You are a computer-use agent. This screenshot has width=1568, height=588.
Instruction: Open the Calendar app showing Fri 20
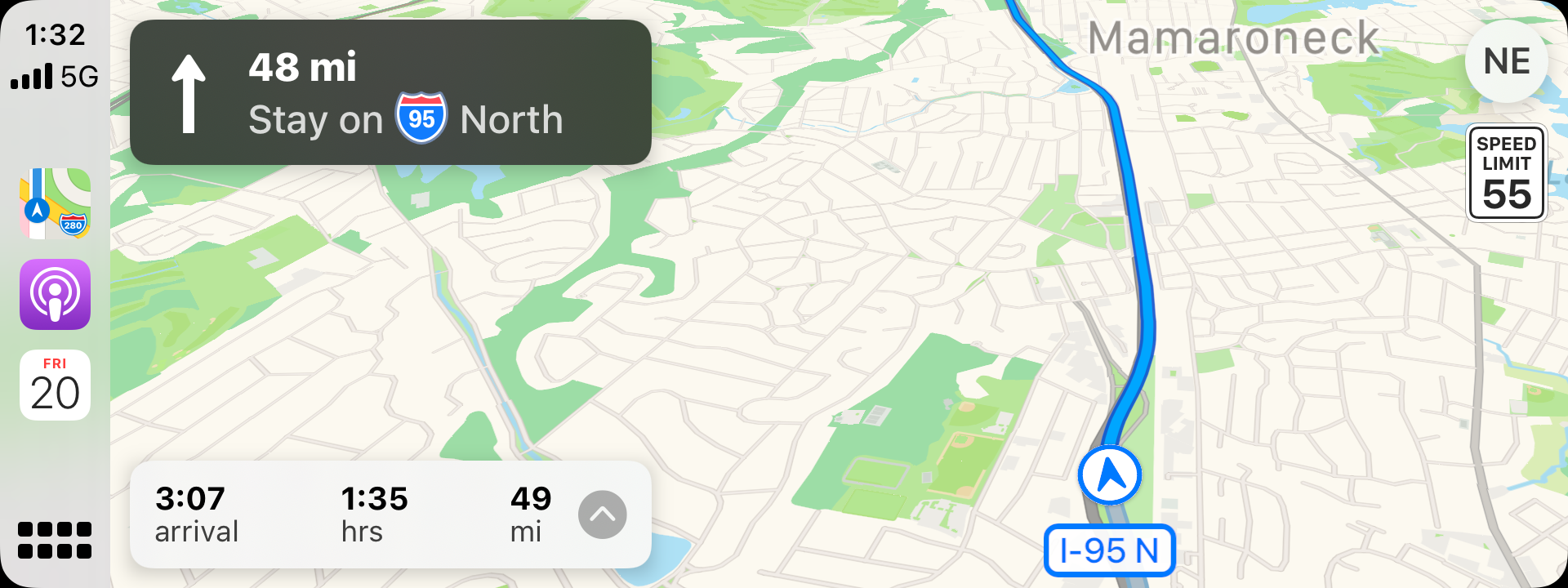pyautogui.click(x=55, y=385)
